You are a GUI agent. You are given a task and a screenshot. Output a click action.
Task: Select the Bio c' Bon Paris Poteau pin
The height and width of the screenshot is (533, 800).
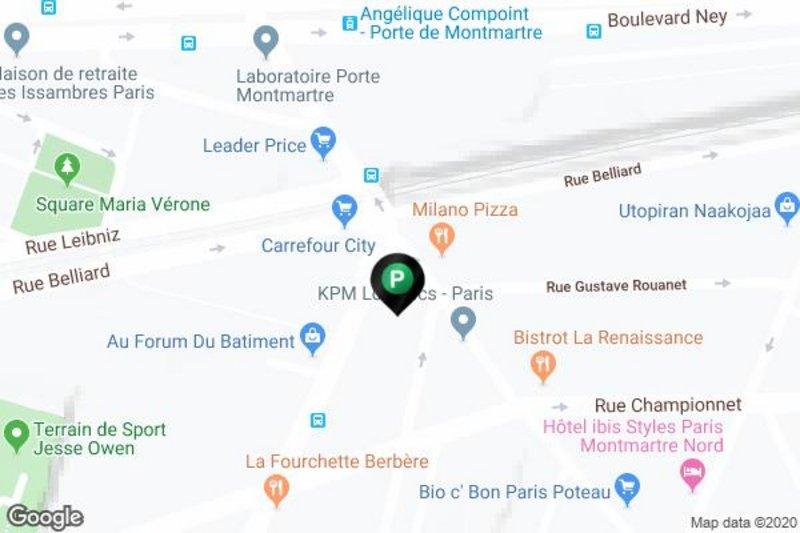pyautogui.click(x=628, y=489)
